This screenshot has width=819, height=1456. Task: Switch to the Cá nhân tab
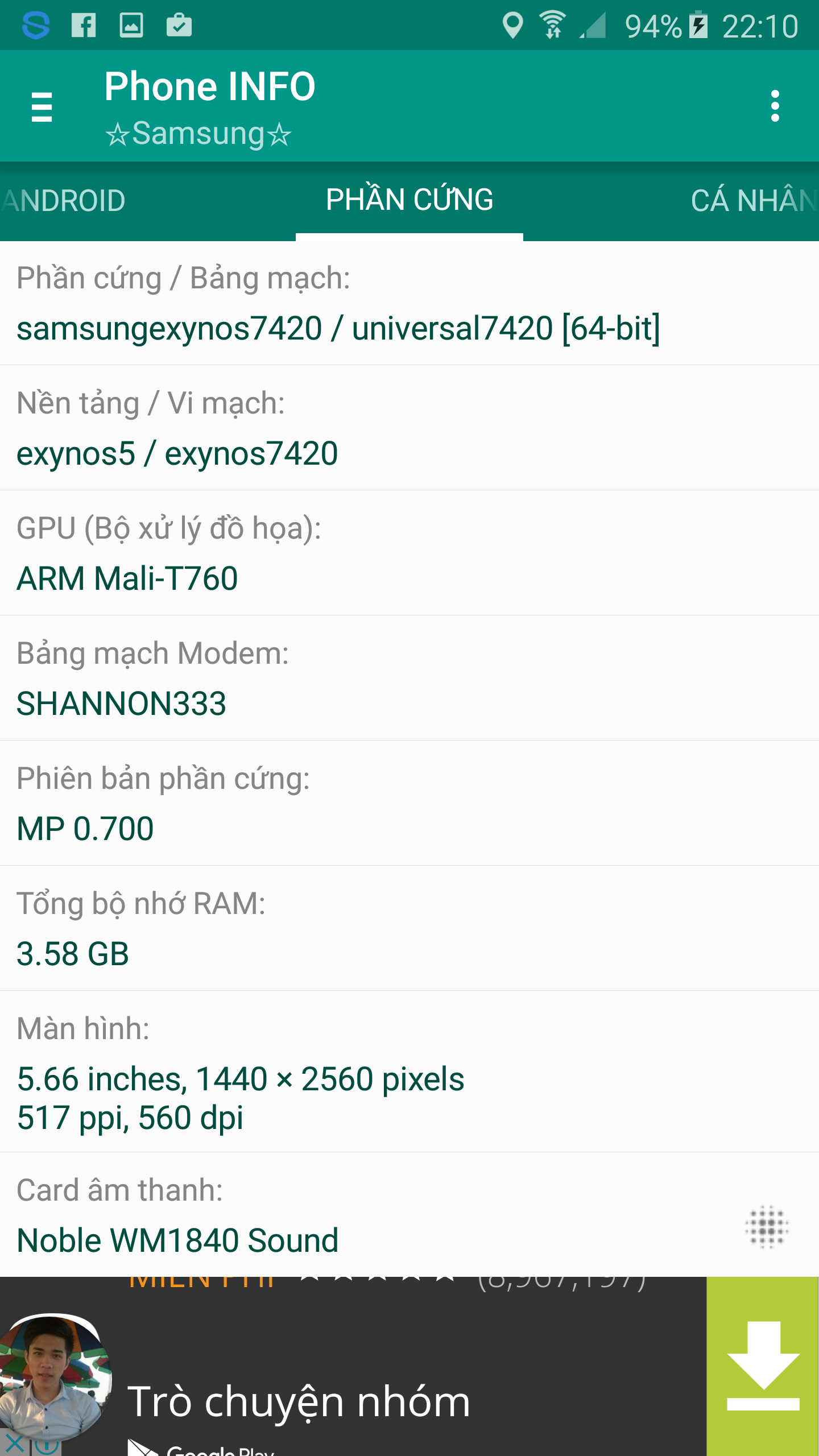tap(754, 201)
